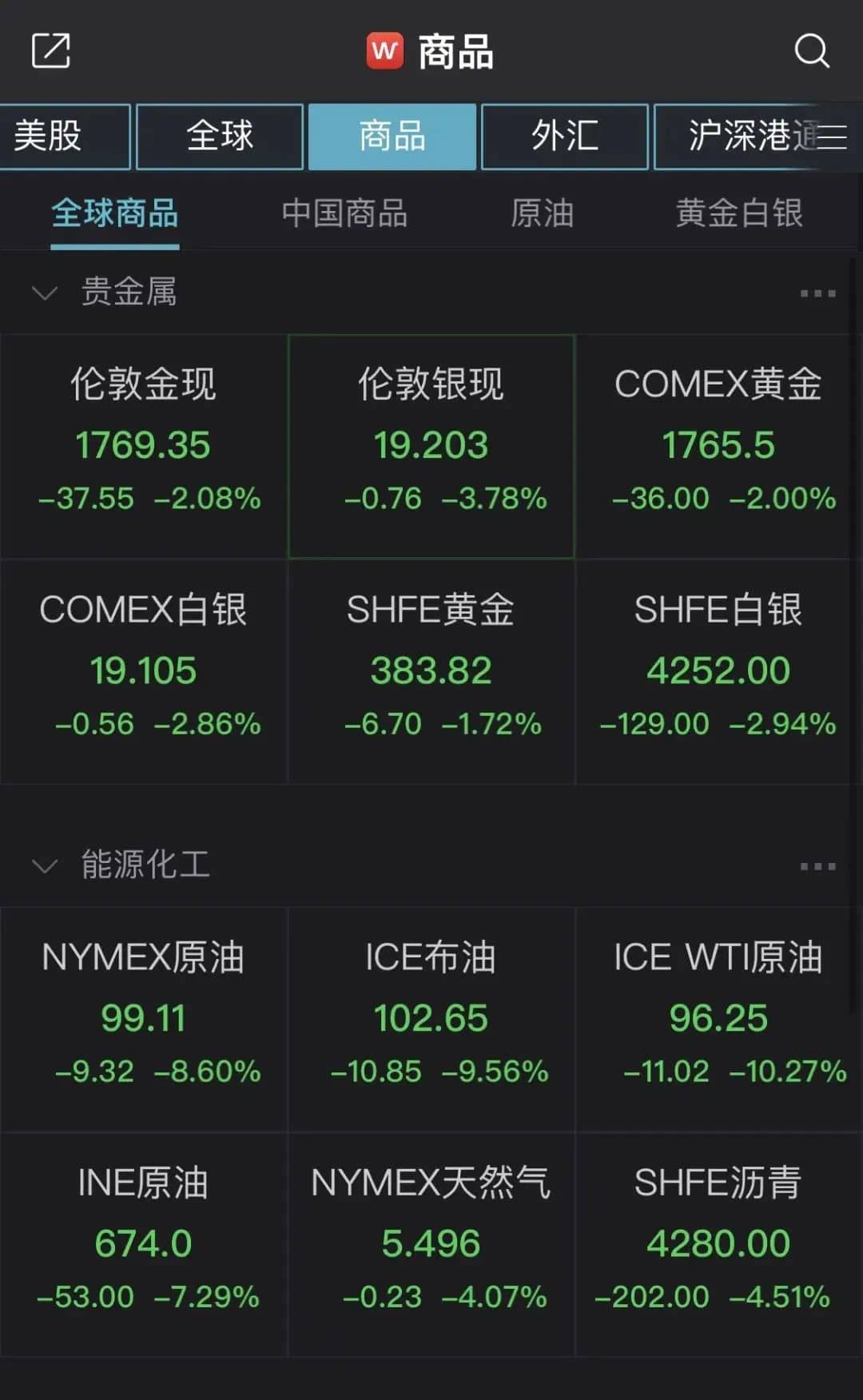Switch to the 全球 tab
This screenshot has width=863, height=1400.
pos(220,136)
